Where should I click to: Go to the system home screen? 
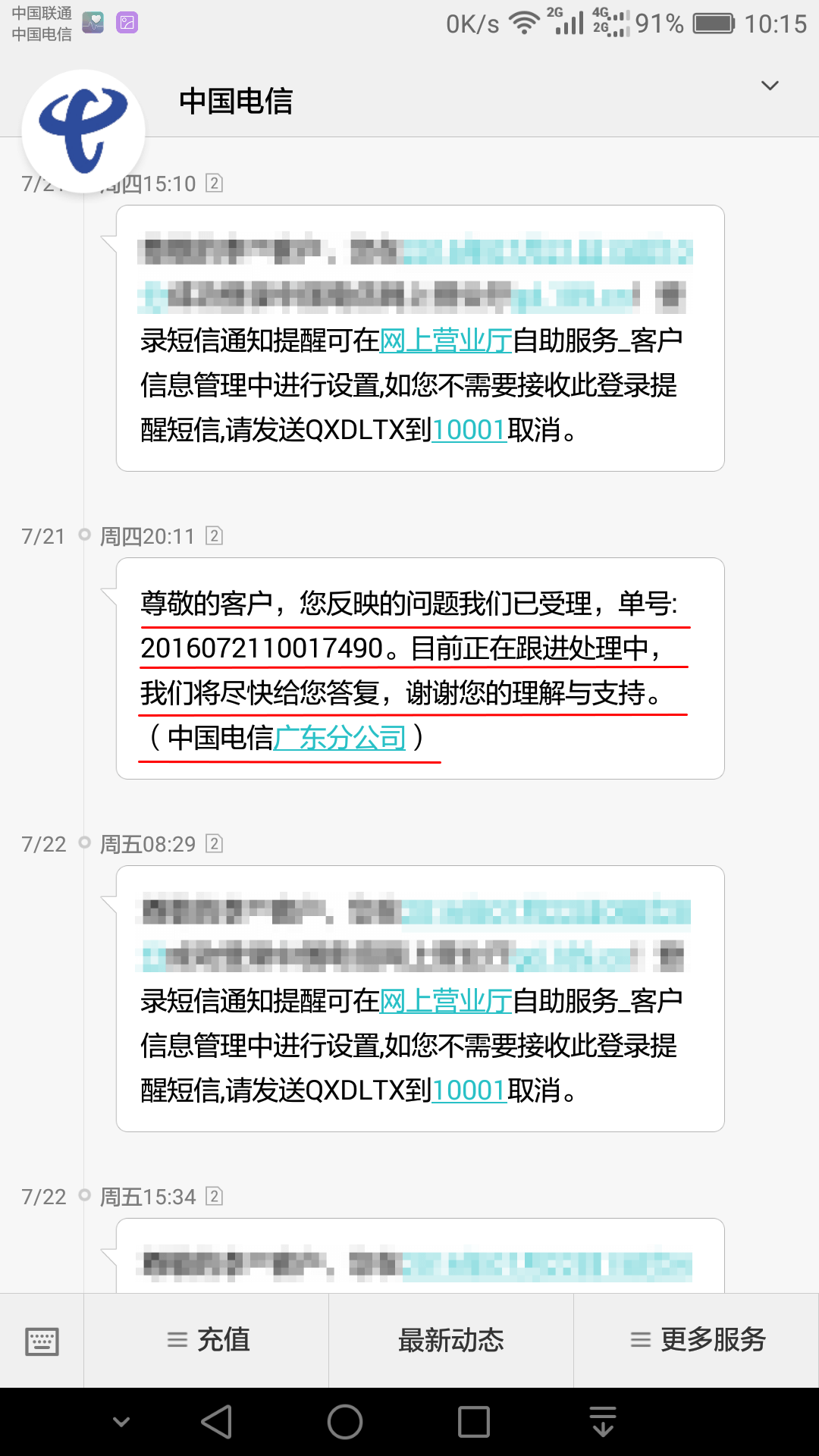(x=345, y=1422)
